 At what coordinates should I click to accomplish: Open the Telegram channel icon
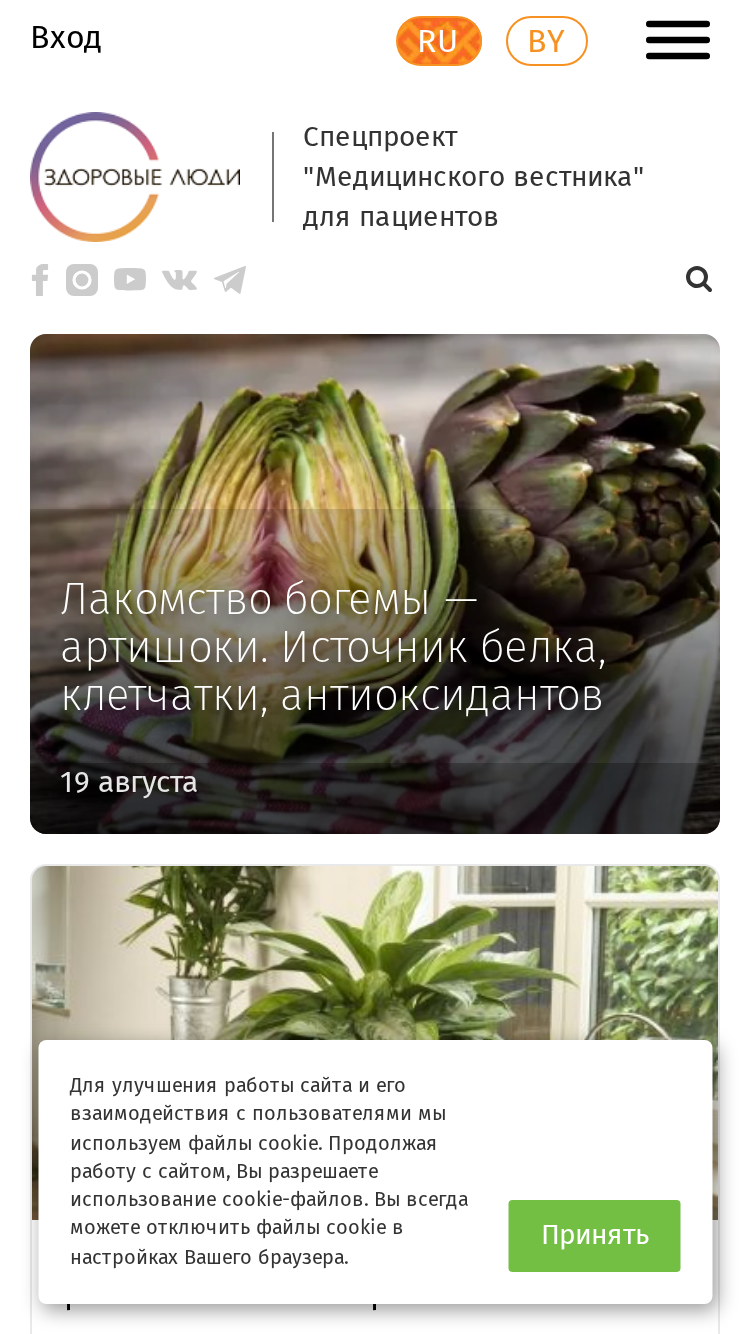230,280
